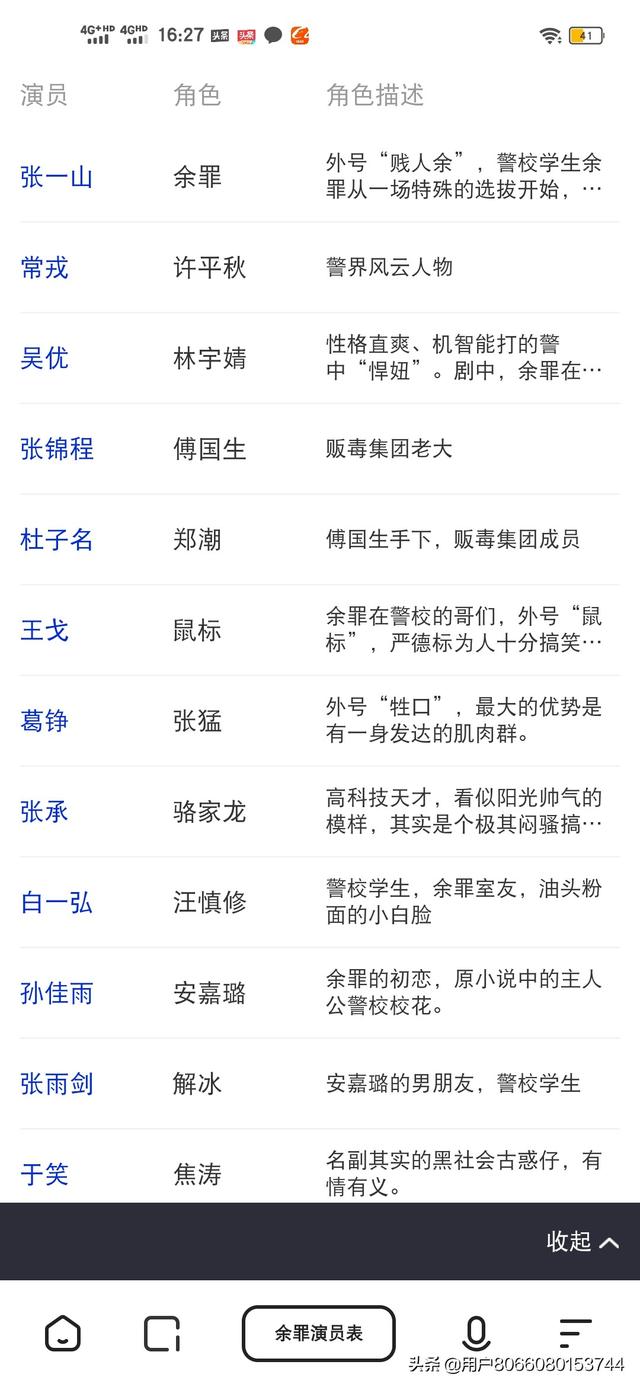Viewport: 640px width, 1387px height.
Task: Open actor 白一弘's profile
Action: point(56,902)
